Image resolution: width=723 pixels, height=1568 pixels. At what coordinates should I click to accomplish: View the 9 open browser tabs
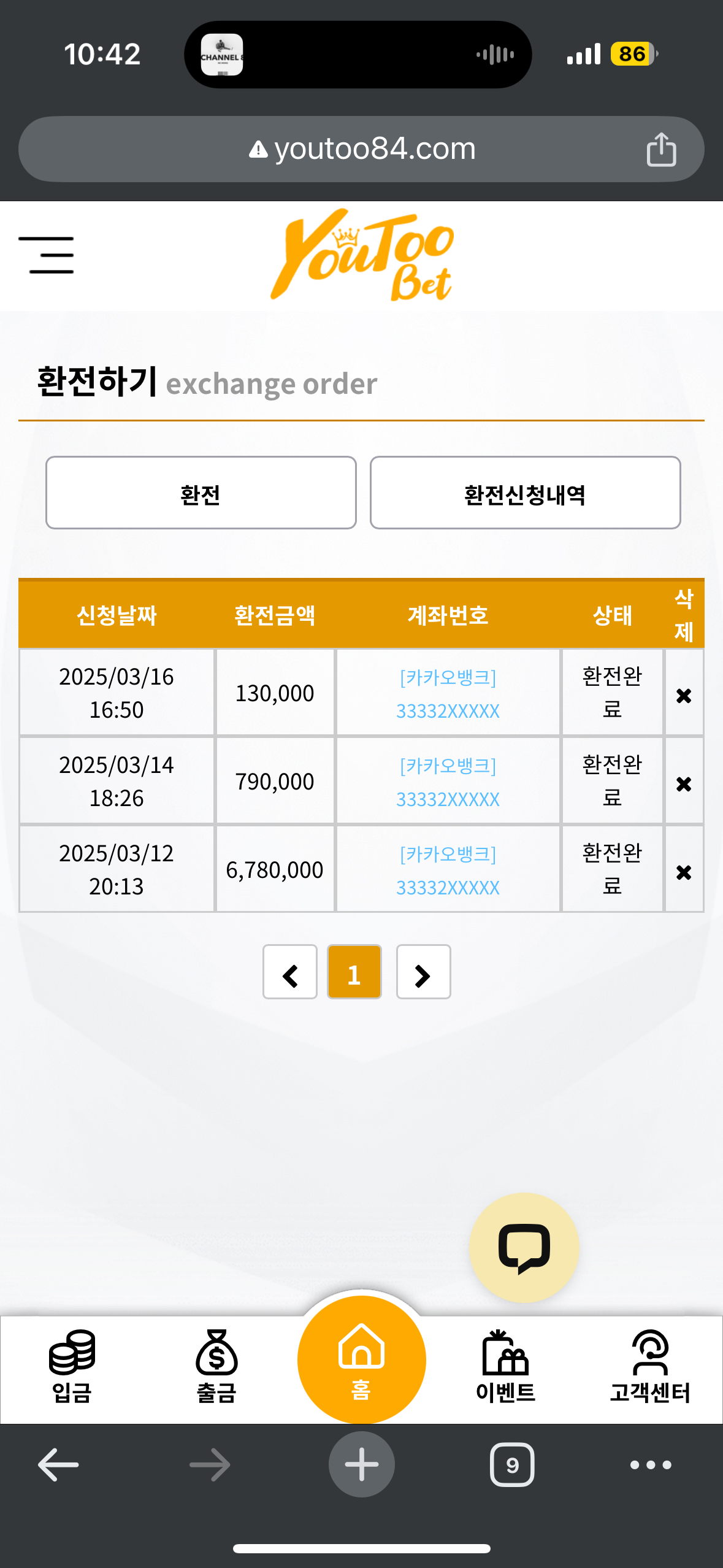(x=512, y=1464)
